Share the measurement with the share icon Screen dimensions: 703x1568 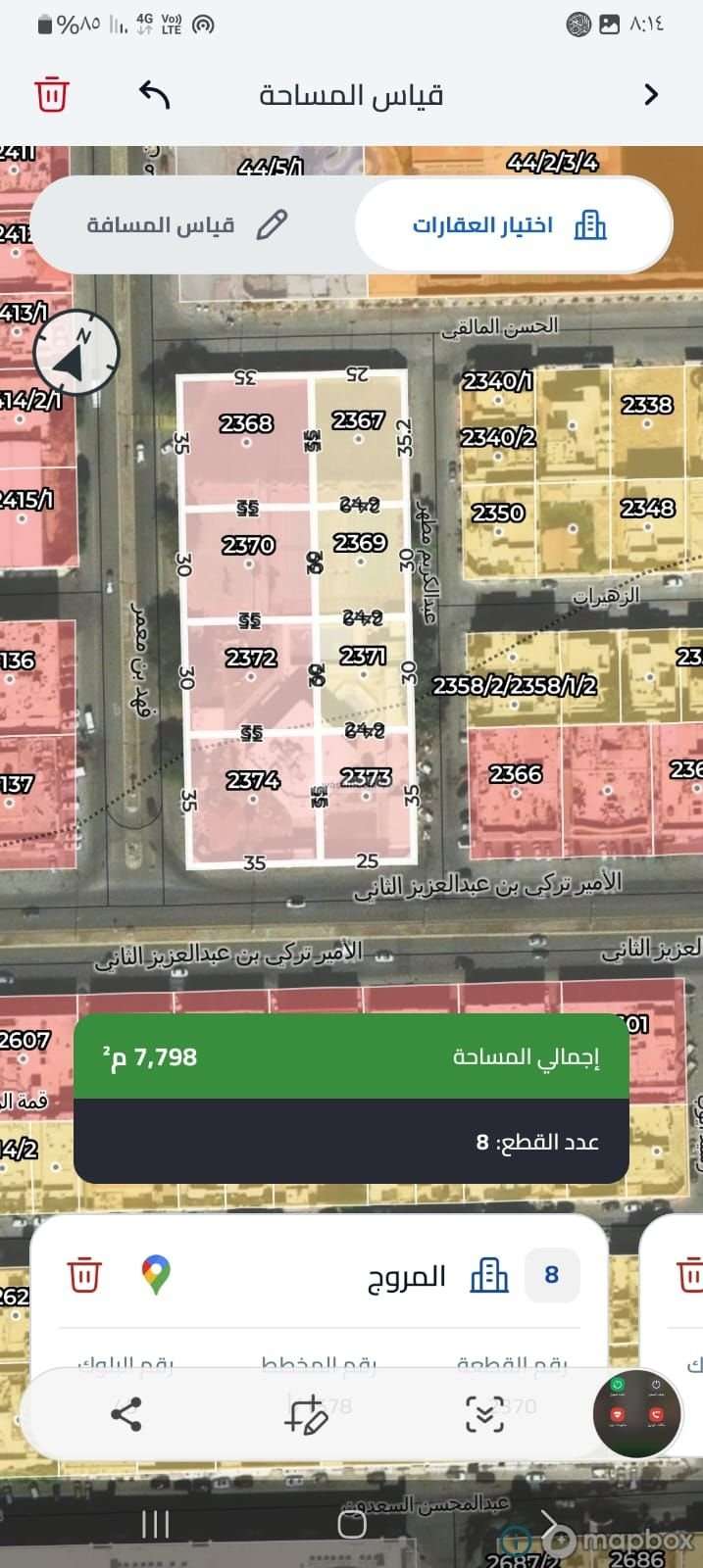click(126, 1414)
